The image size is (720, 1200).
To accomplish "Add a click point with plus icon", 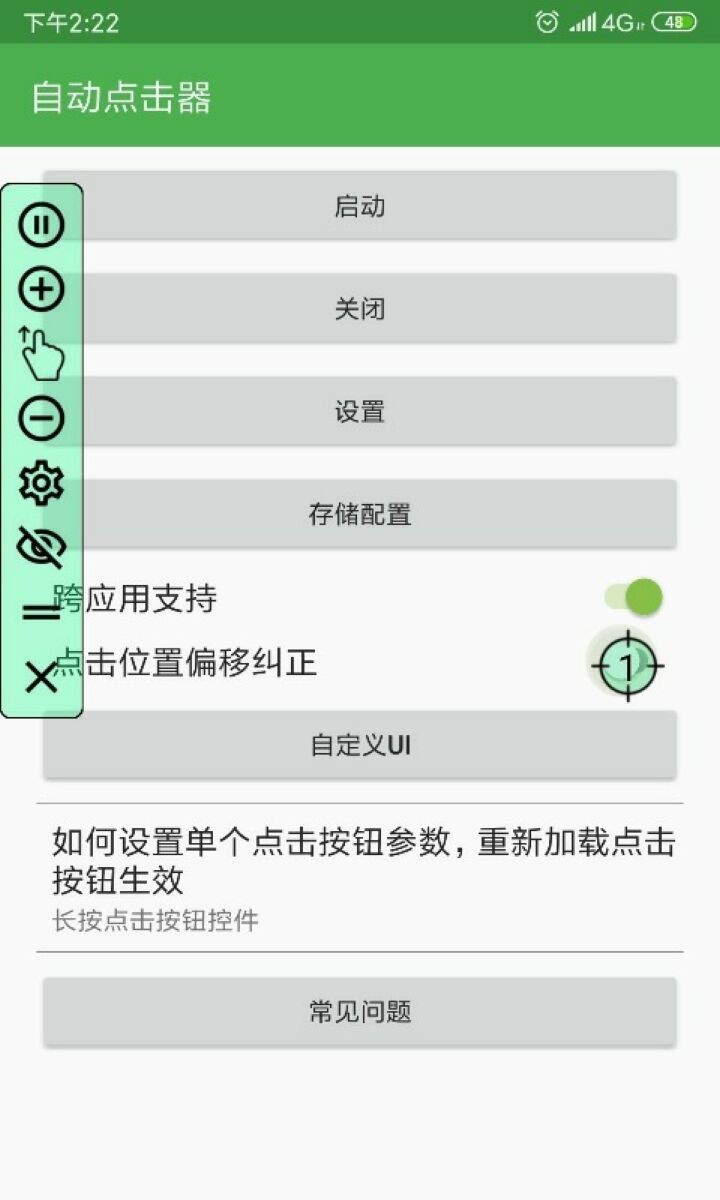I will coord(41,290).
